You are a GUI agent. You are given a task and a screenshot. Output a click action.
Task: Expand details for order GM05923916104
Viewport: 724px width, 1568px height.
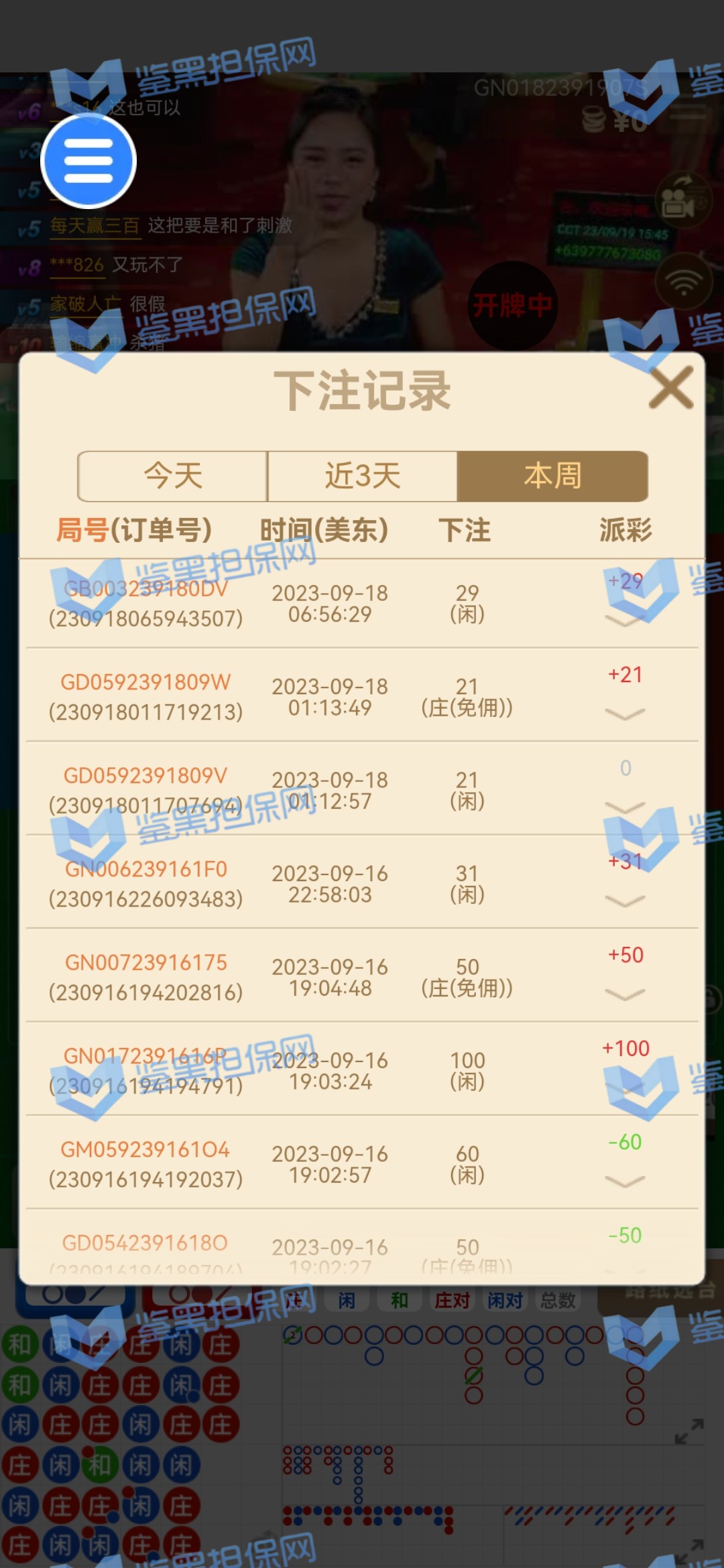[x=625, y=1181]
